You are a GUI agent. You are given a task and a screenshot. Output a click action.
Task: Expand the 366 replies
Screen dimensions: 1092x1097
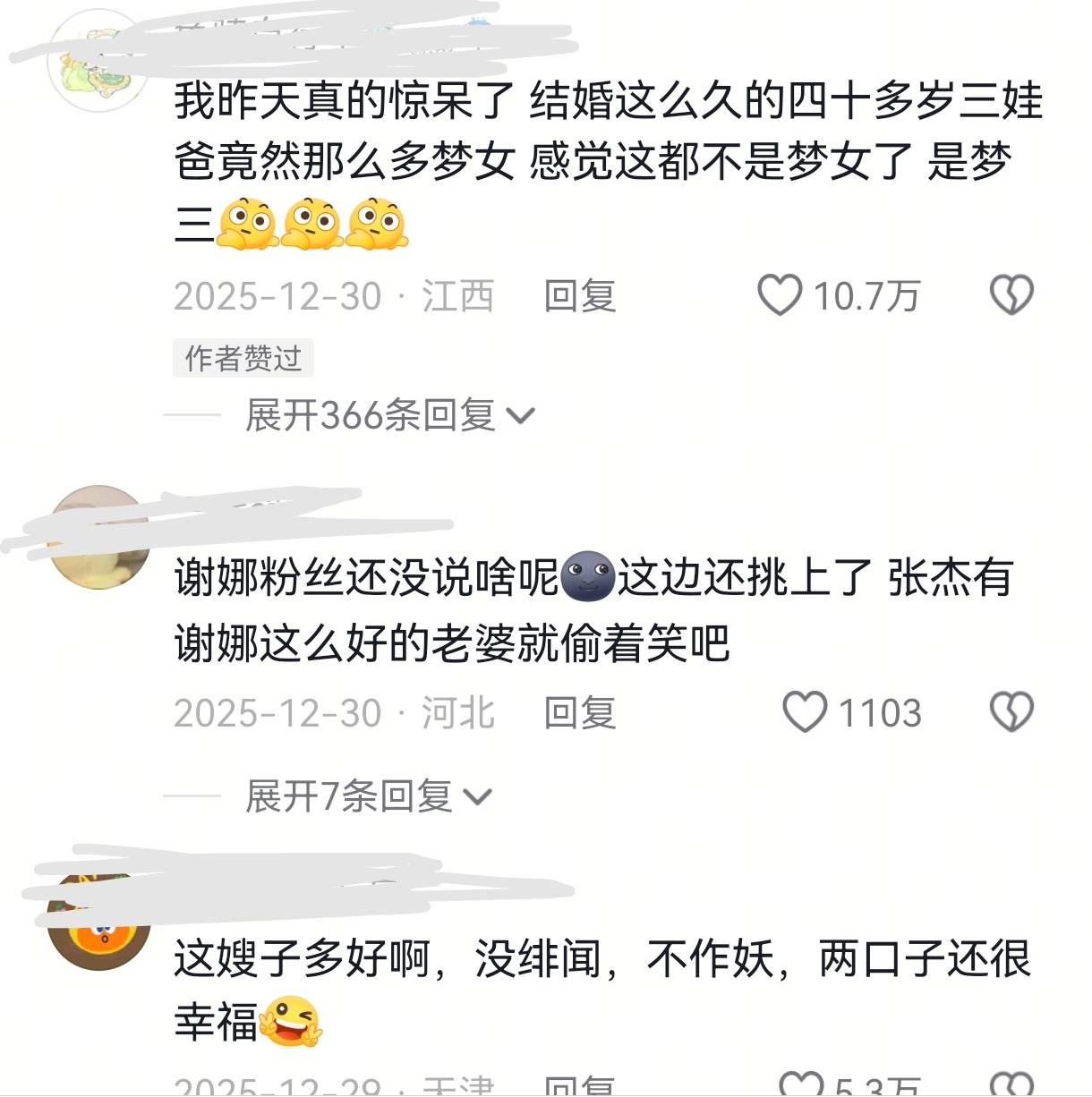pyautogui.click(x=388, y=415)
